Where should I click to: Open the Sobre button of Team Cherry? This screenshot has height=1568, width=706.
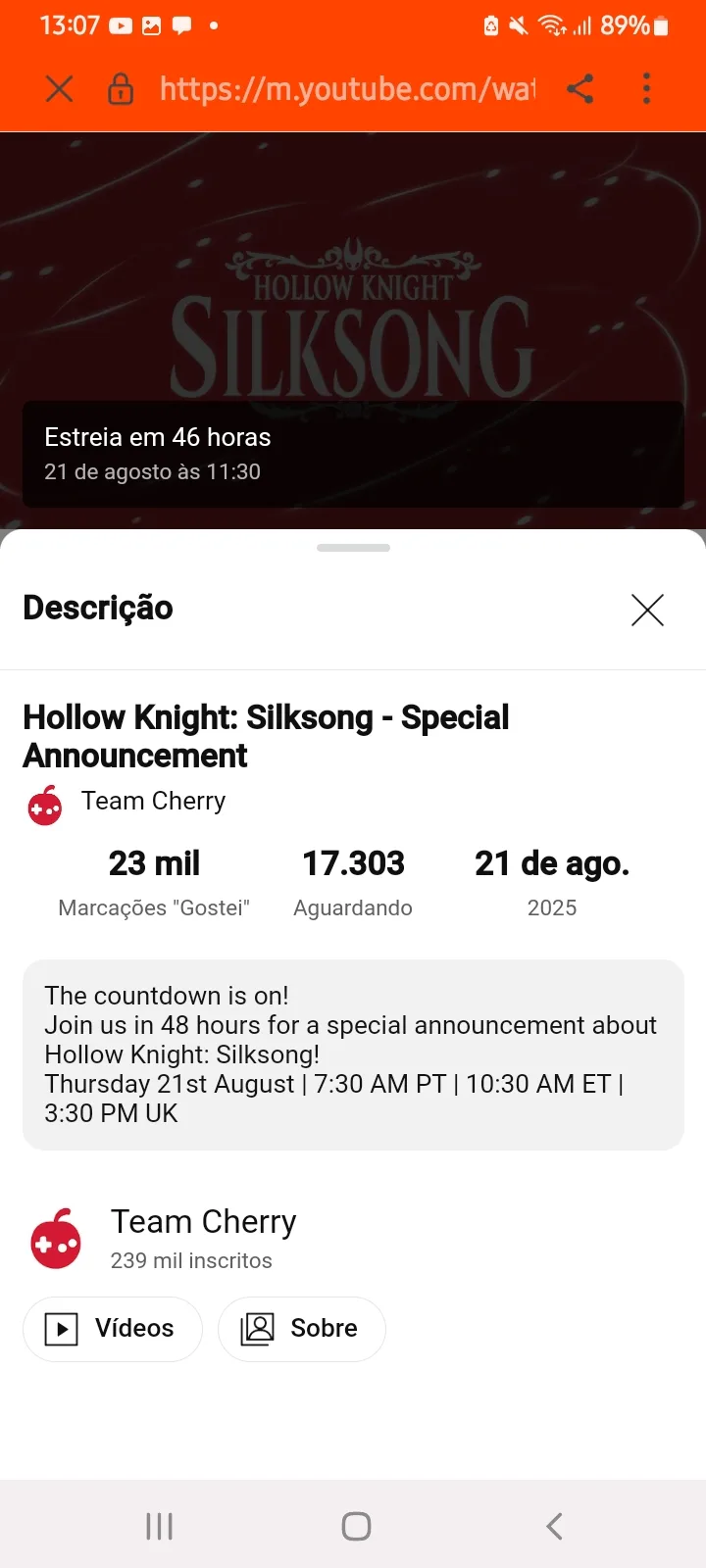302,1329
